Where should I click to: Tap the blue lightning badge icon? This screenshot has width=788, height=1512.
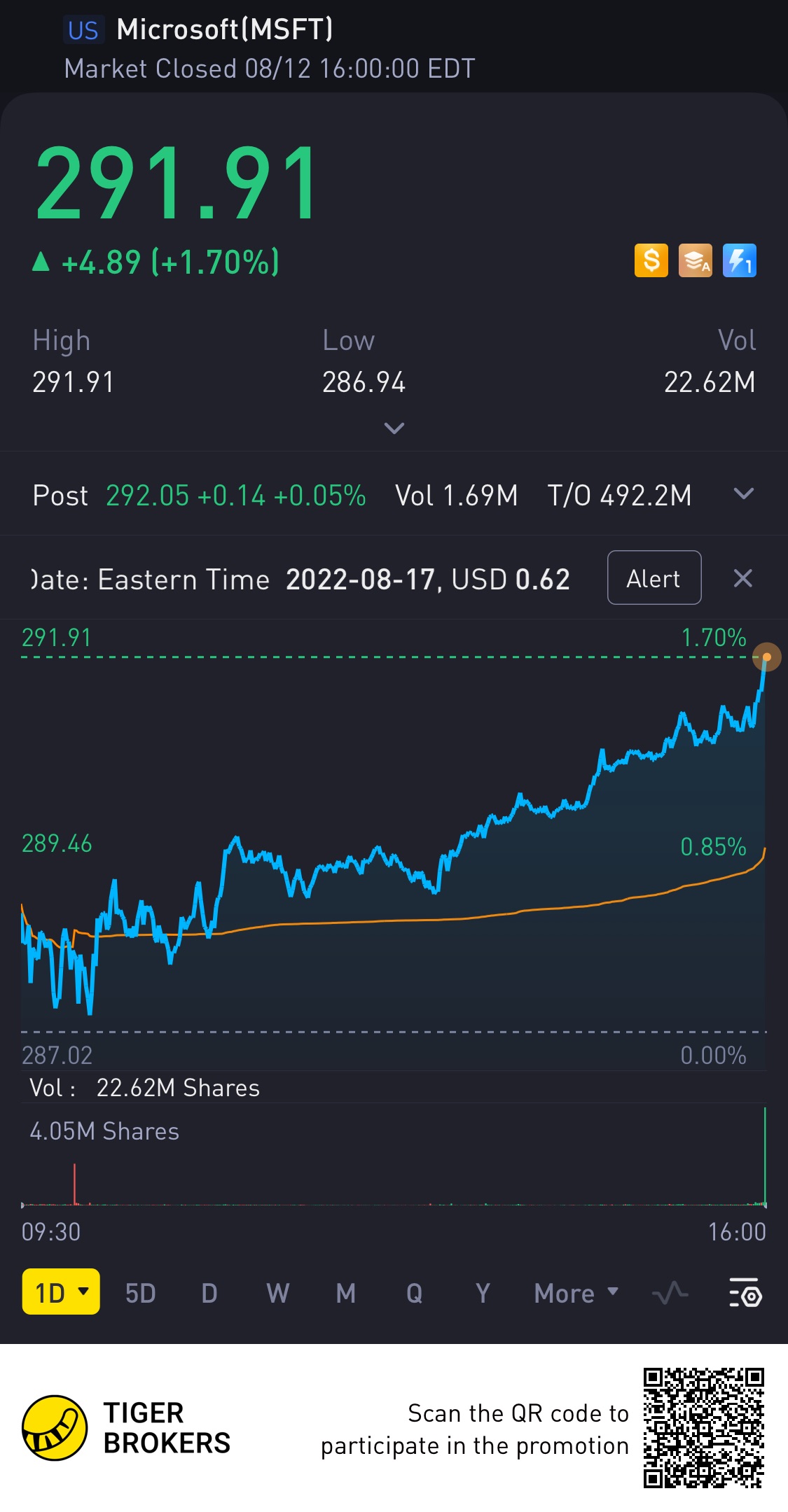pos(740,260)
